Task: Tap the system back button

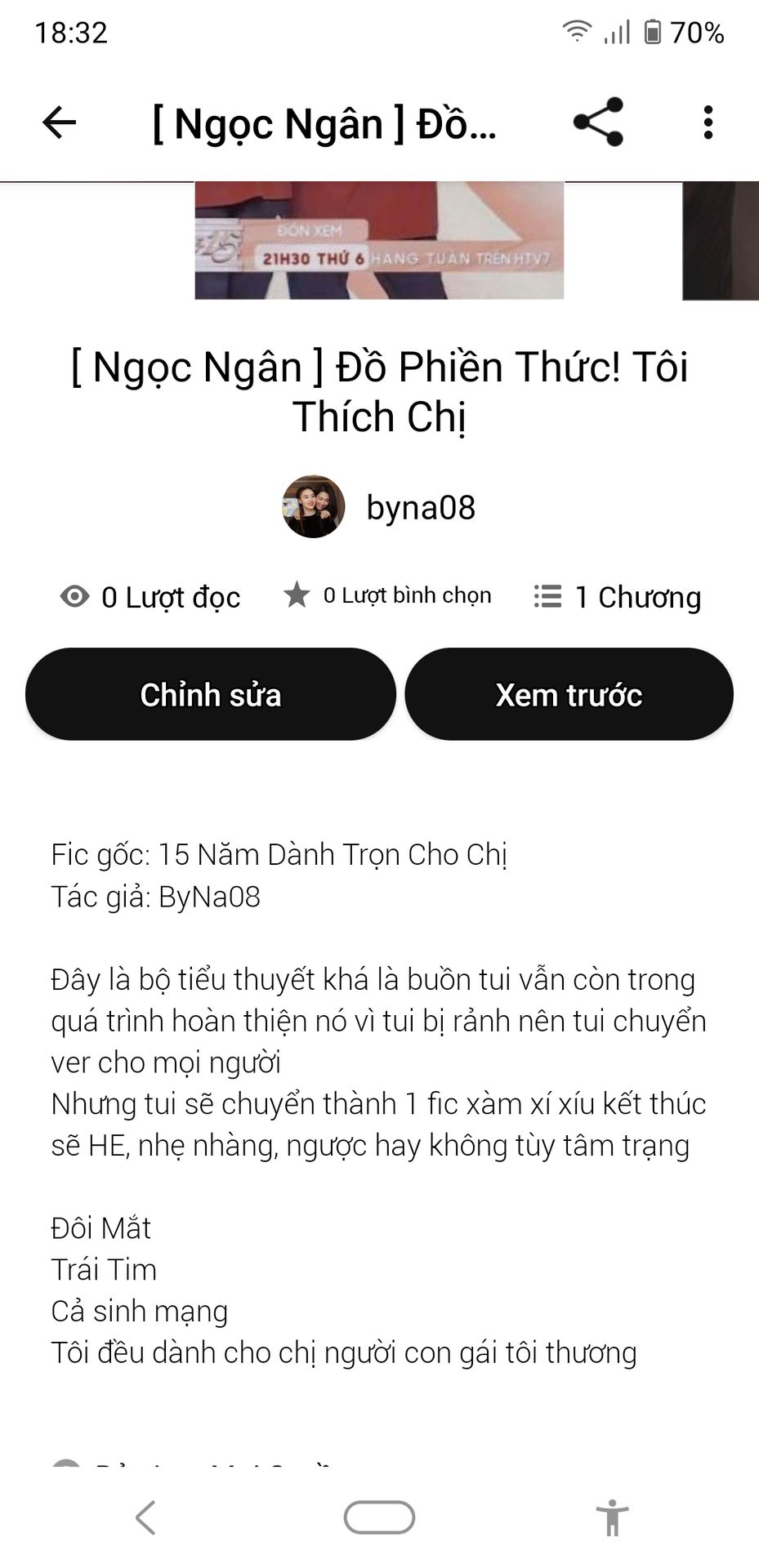Action: click(145, 1518)
